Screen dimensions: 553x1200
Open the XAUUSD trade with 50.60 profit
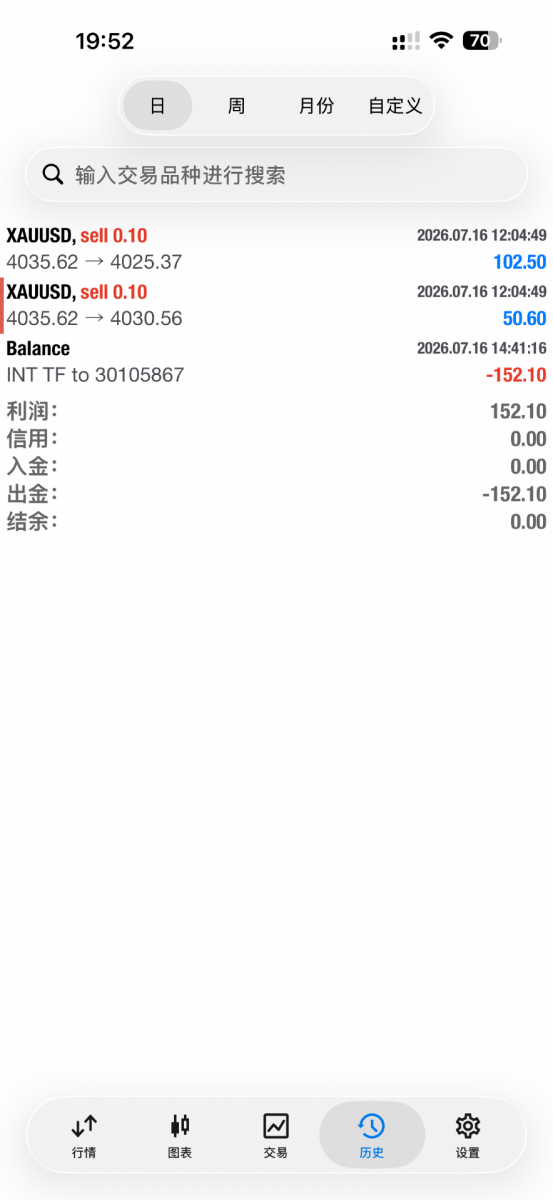(x=276, y=305)
